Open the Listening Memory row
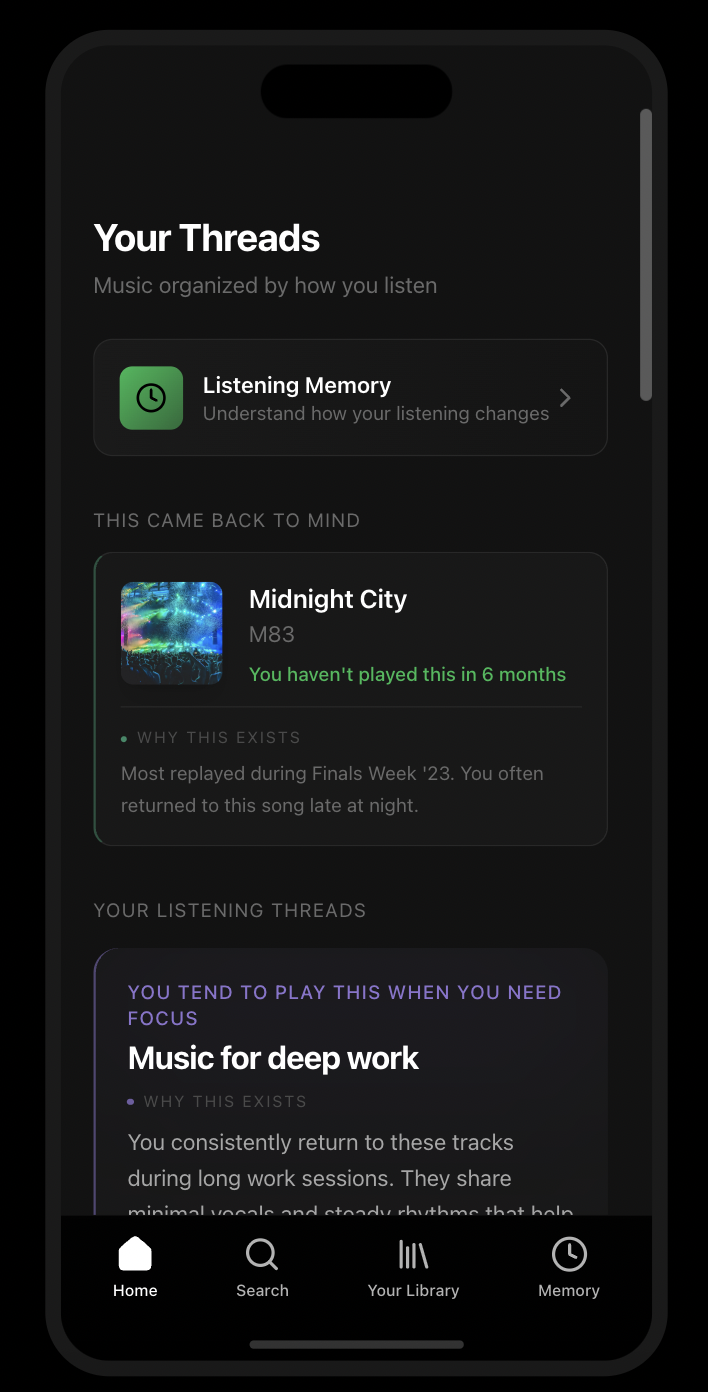This screenshot has height=1392, width=708. click(x=350, y=398)
